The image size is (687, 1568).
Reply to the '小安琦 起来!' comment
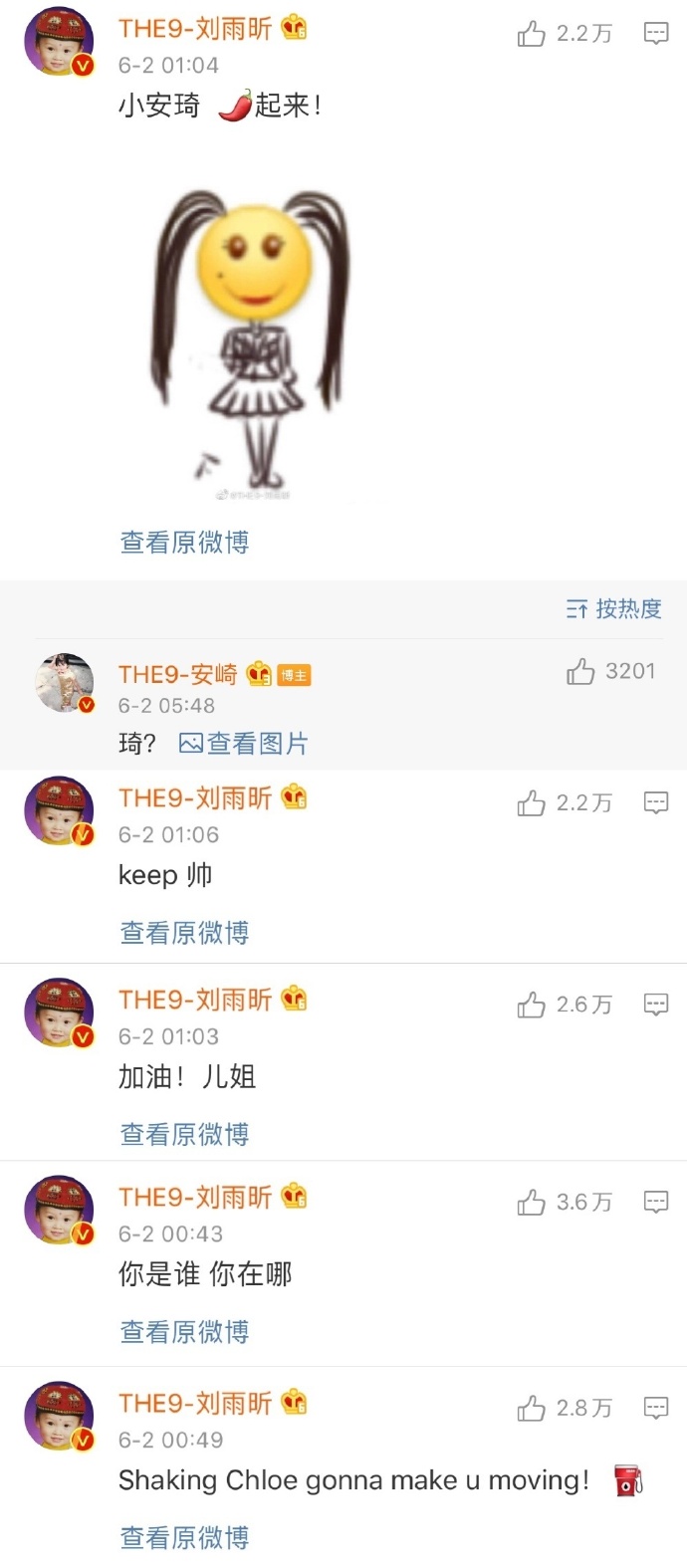(656, 34)
